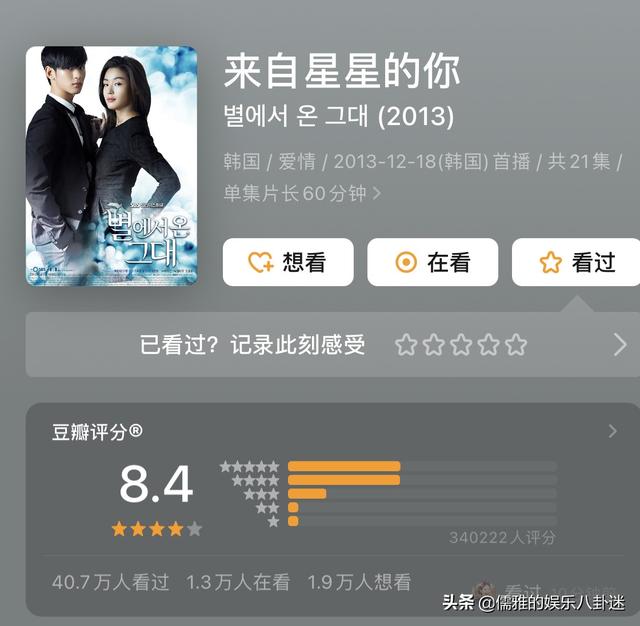The image size is (640, 626).
Task: Mark the show as 想看
Action: pos(288,262)
